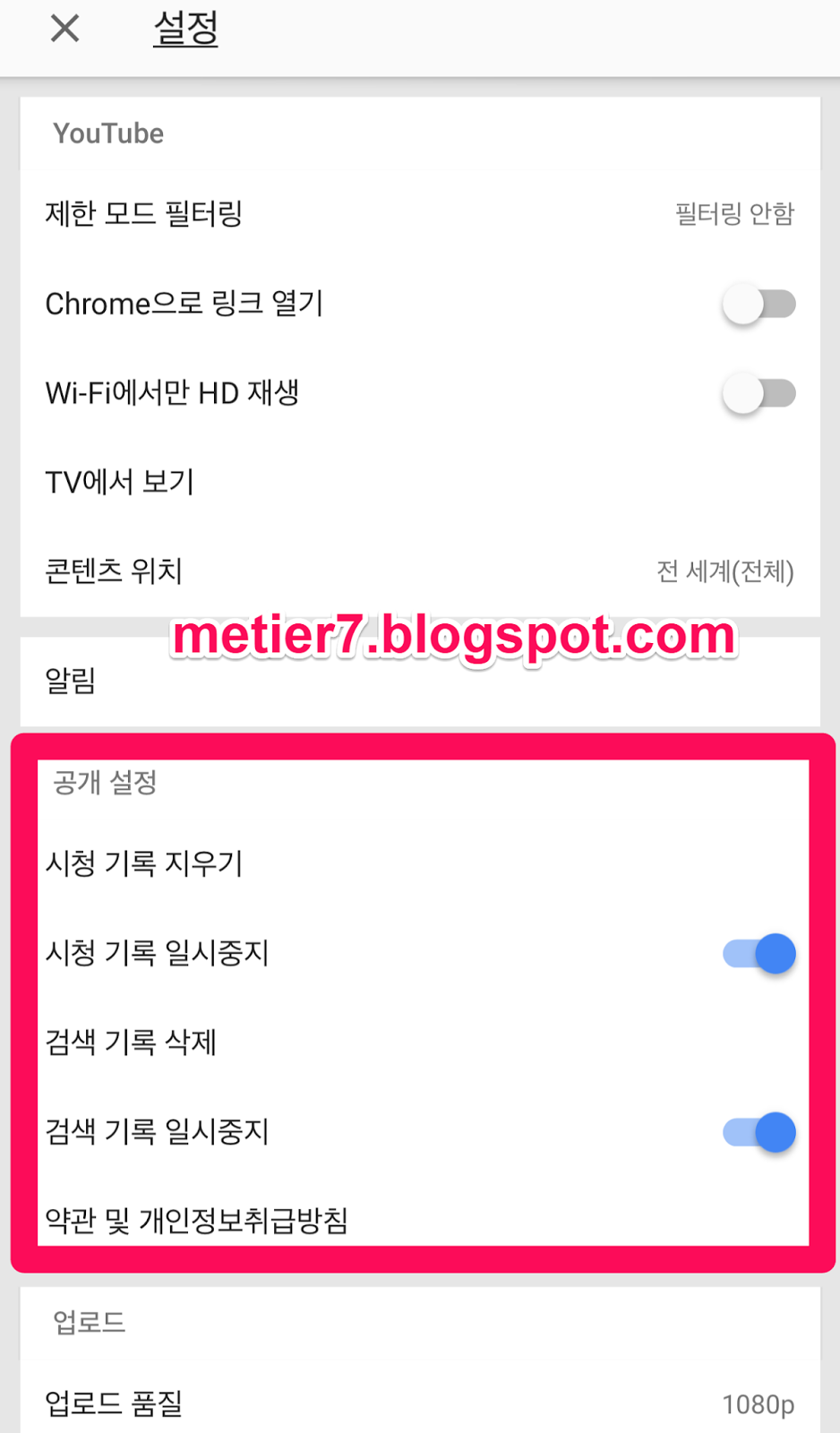
Task: Enable Chrome으로 링크 열기 switch
Action: click(759, 305)
